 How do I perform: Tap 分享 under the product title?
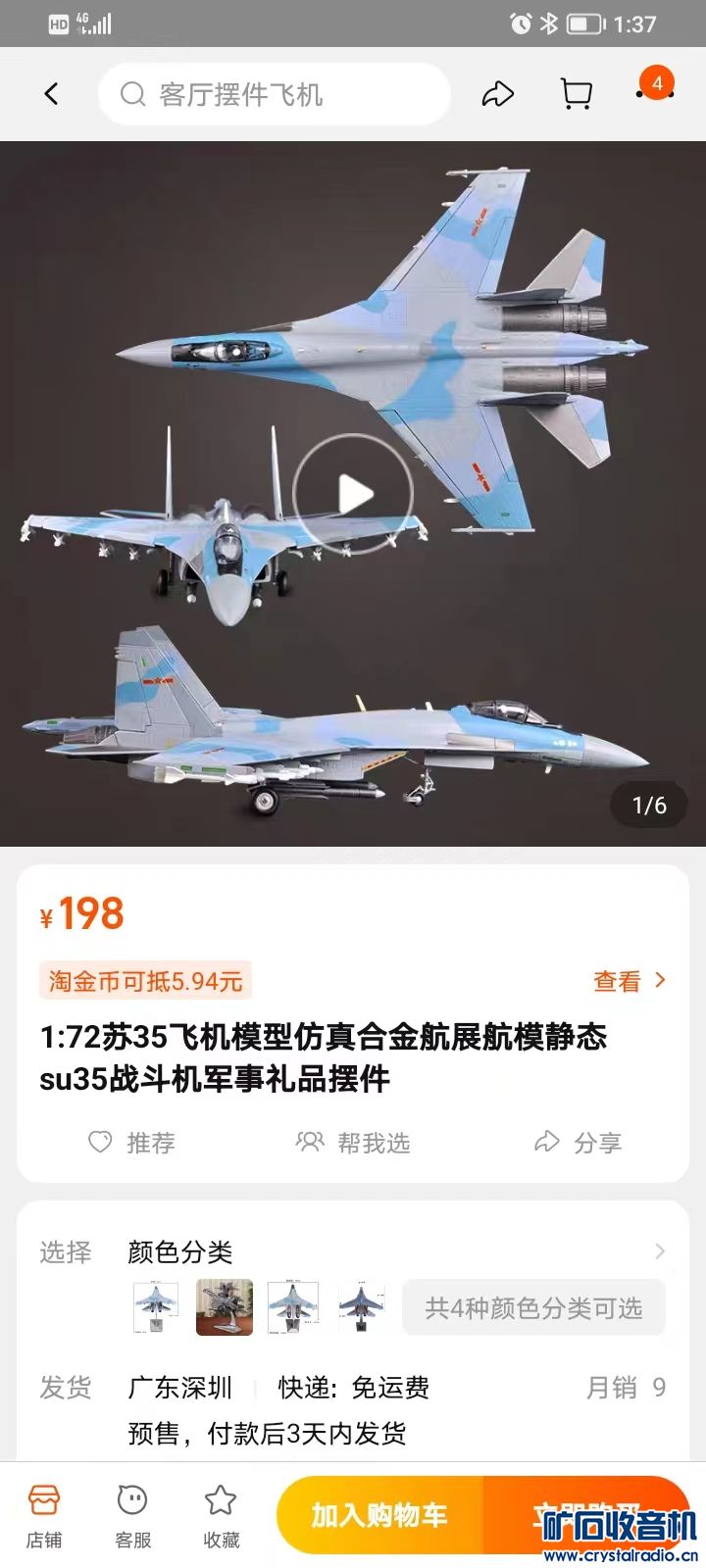(579, 1143)
